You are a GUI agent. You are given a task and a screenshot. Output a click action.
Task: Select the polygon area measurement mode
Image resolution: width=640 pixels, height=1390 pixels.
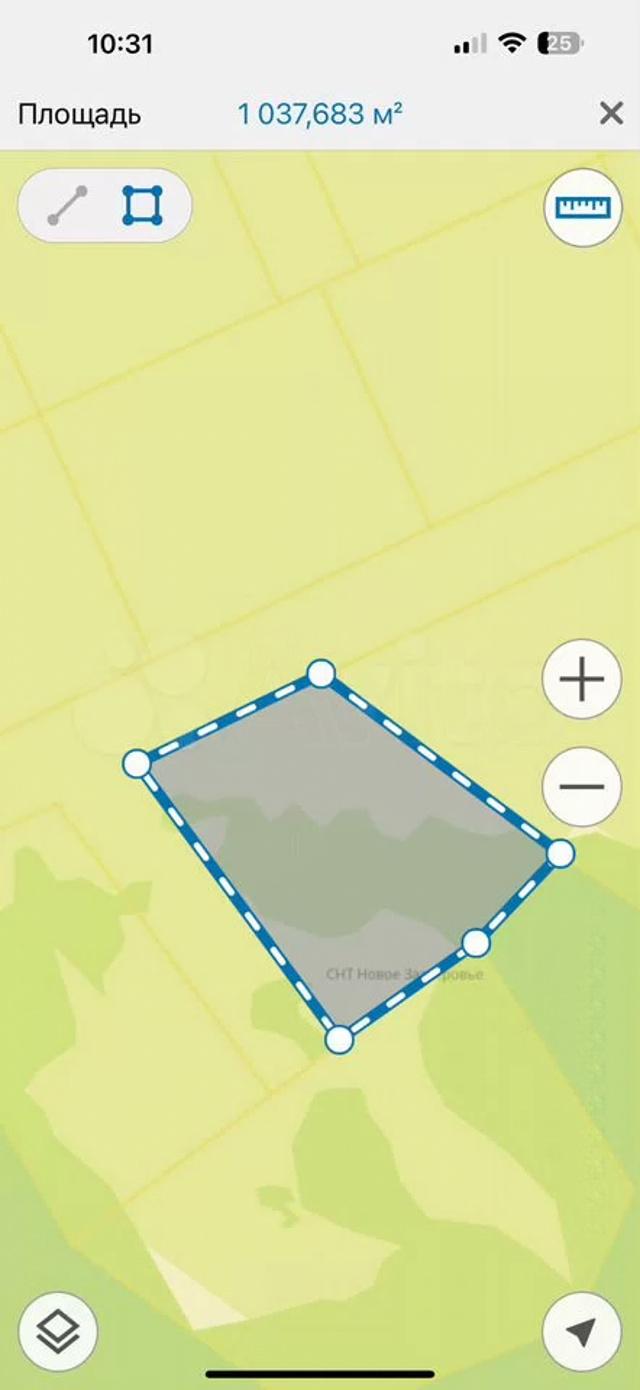[142, 206]
